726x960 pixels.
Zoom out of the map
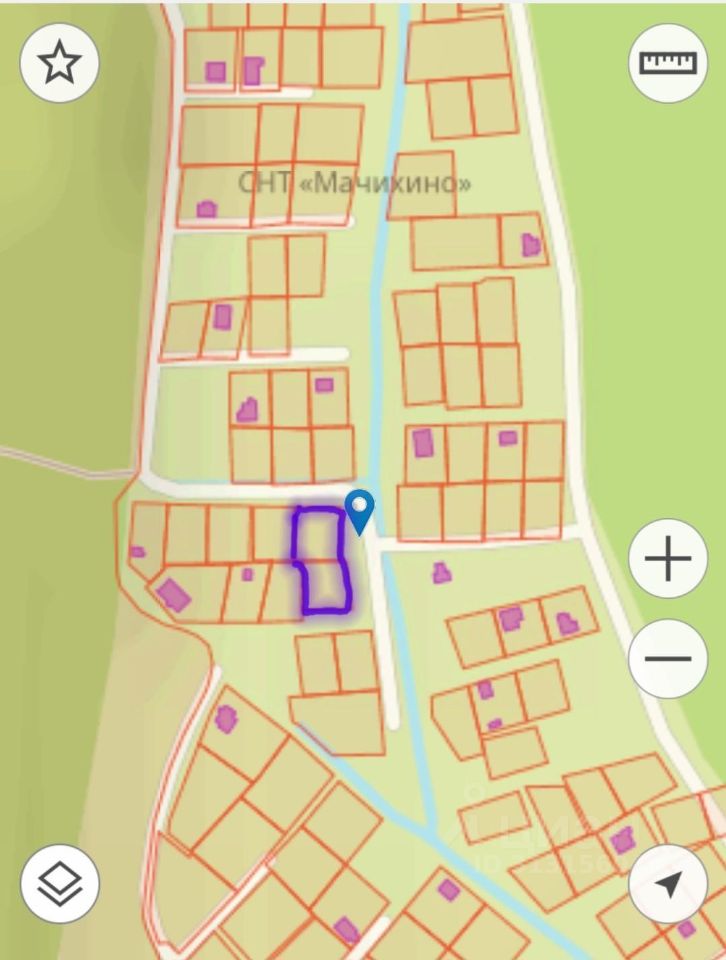(667, 659)
